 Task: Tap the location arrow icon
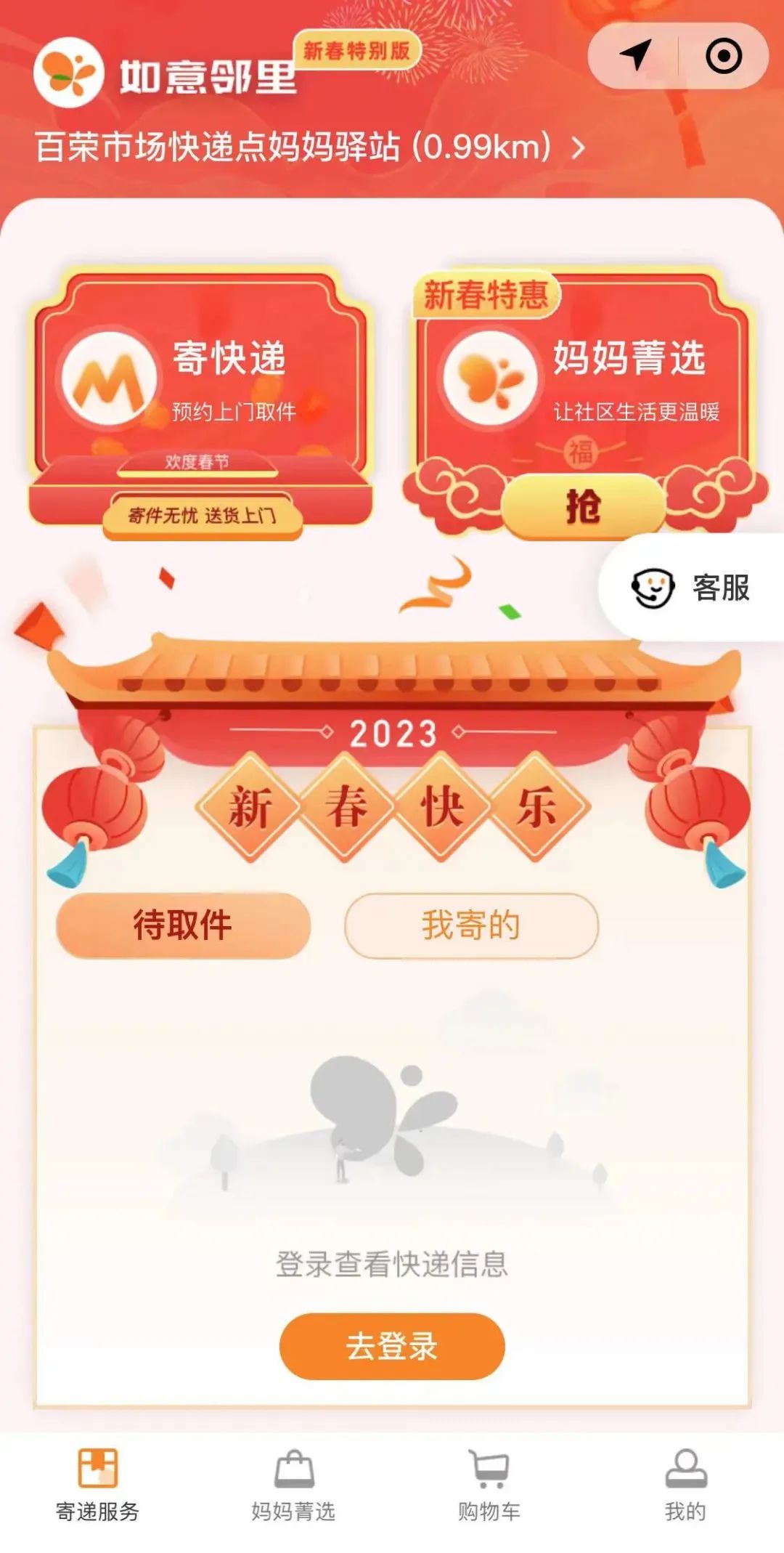[635, 55]
